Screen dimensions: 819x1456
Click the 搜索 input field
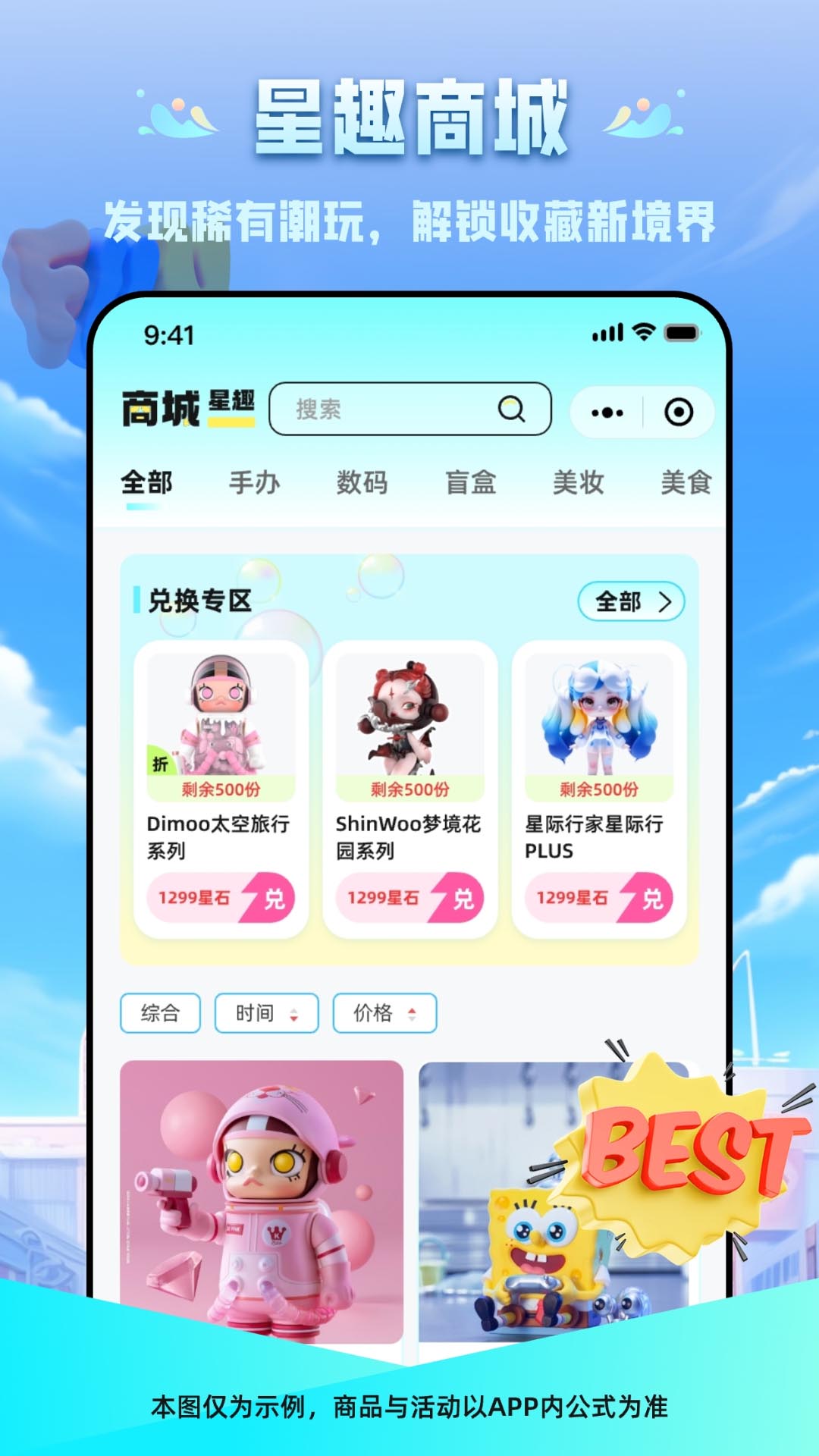pyautogui.click(x=364, y=410)
